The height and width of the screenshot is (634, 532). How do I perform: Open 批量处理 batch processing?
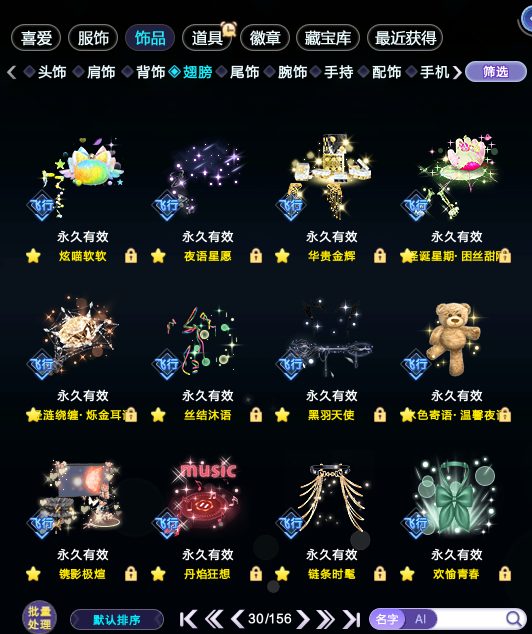[x=39, y=617]
